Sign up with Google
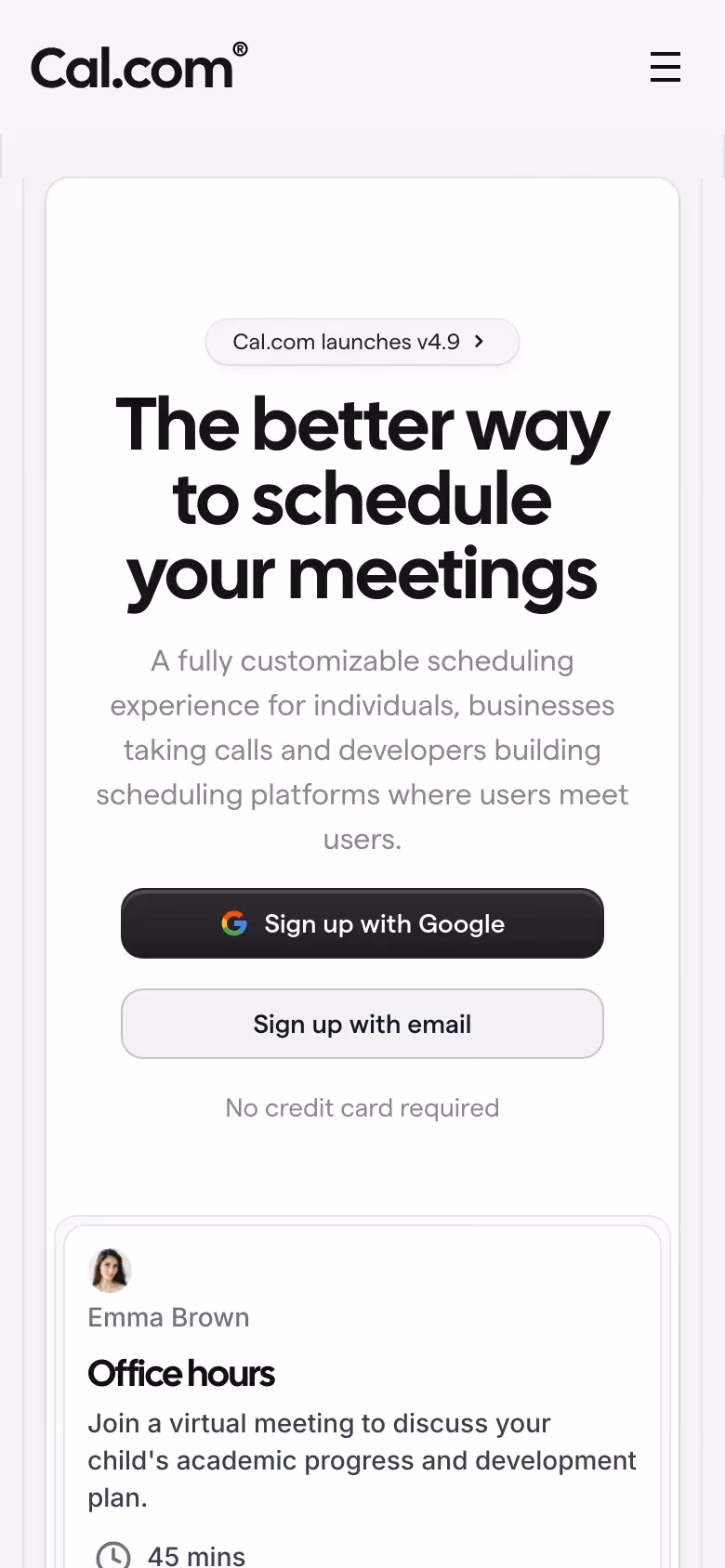The image size is (725, 1568). [x=362, y=923]
